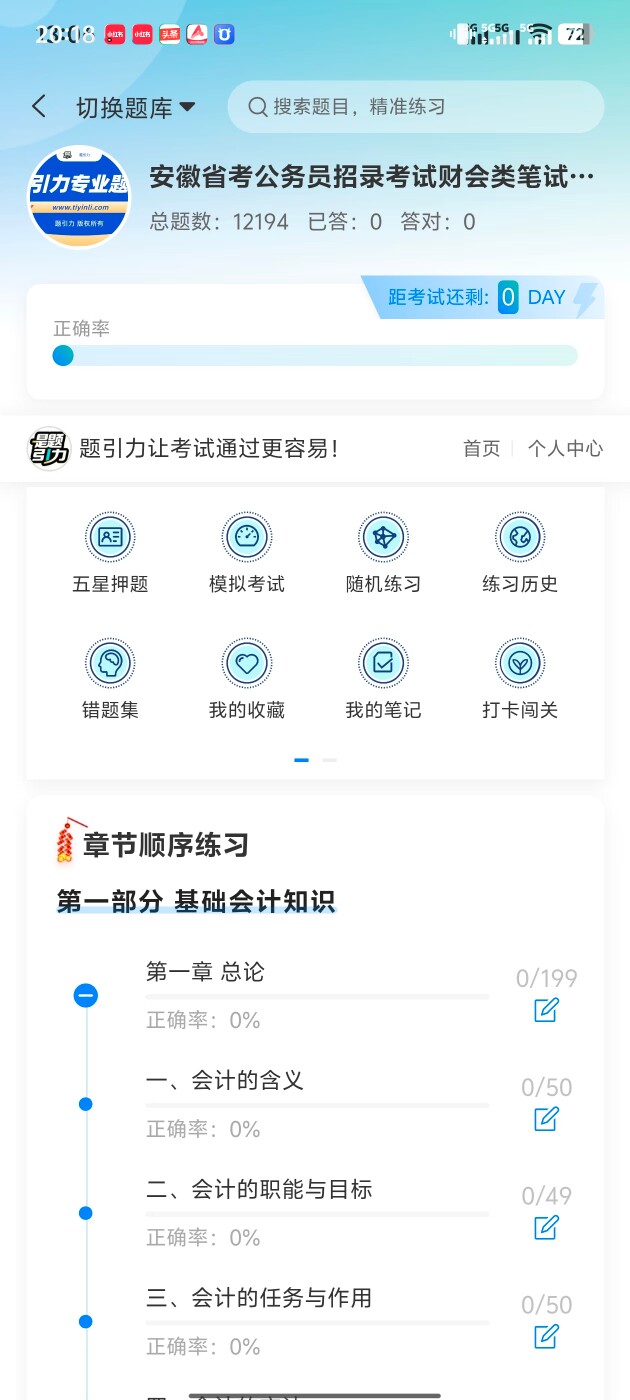Open 错题集

[110, 680]
